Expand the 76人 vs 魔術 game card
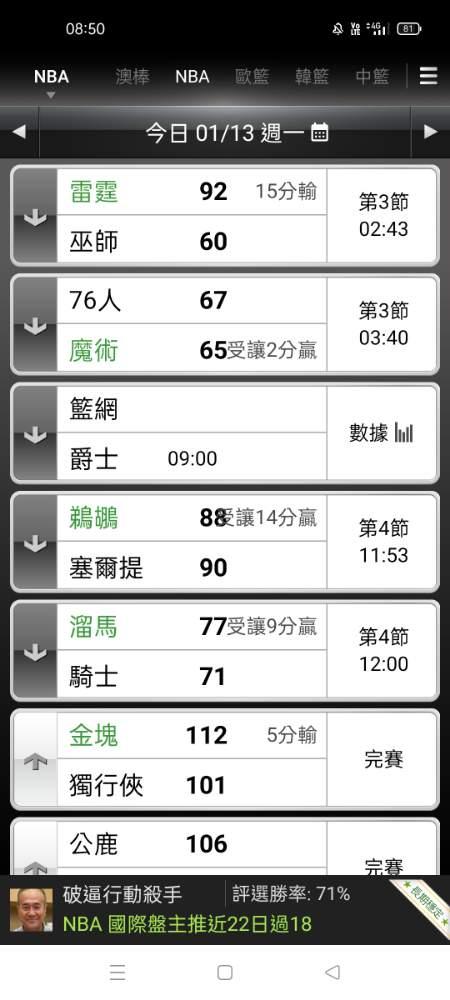 35,325
